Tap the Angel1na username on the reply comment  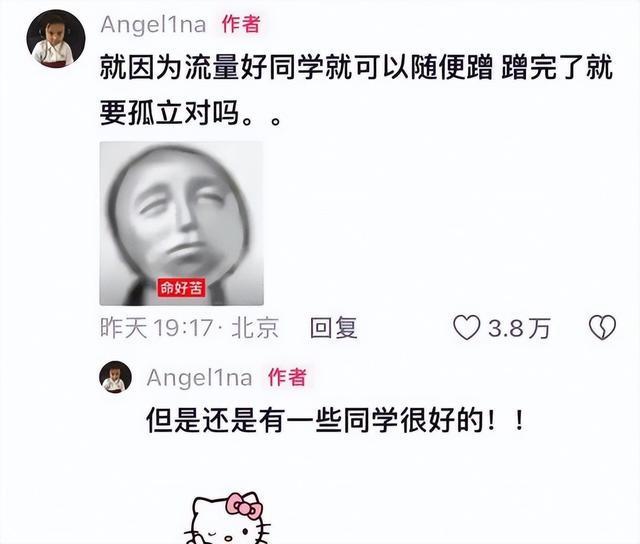click(x=196, y=376)
